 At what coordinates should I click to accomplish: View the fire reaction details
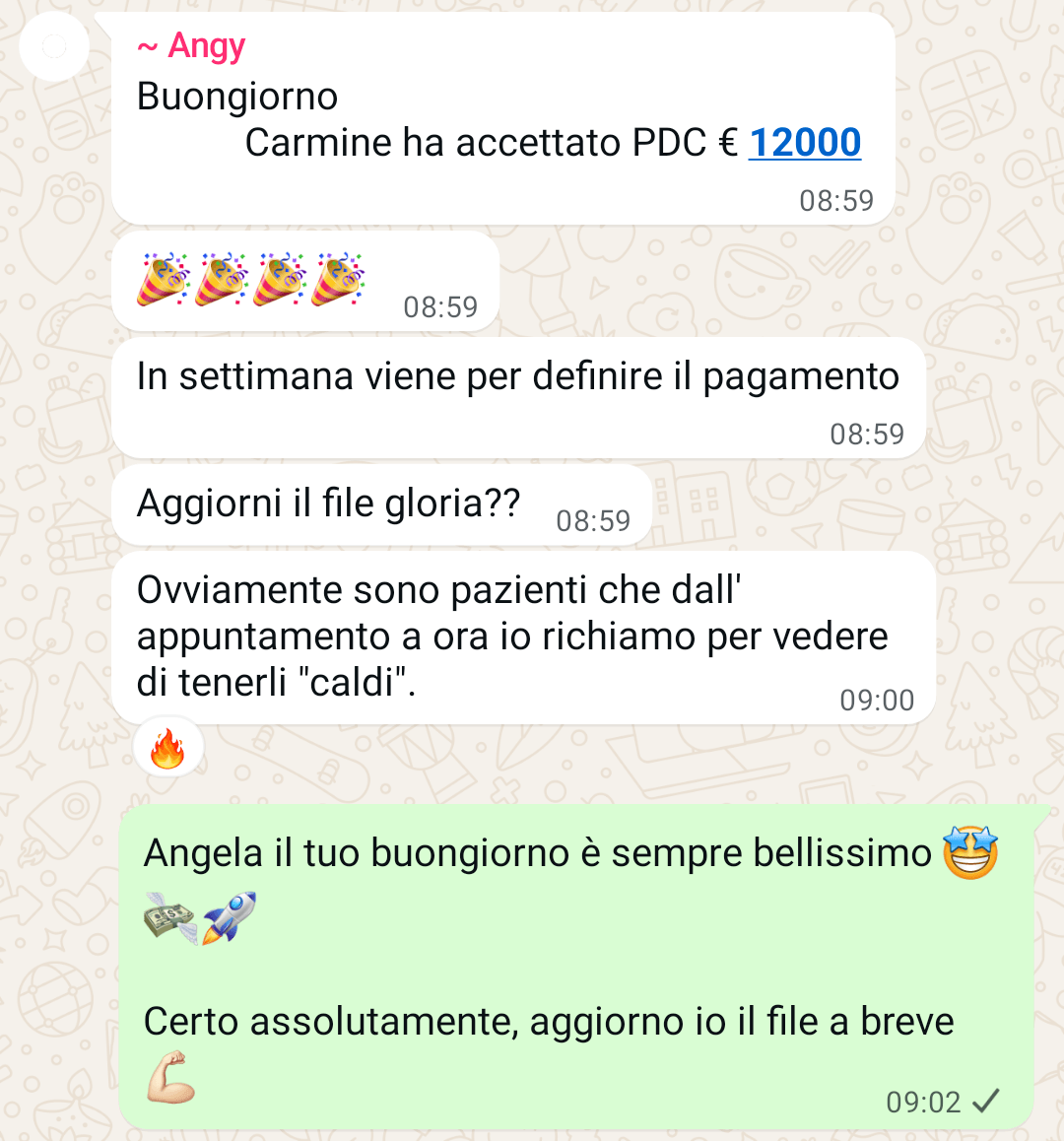click(x=168, y=750)
